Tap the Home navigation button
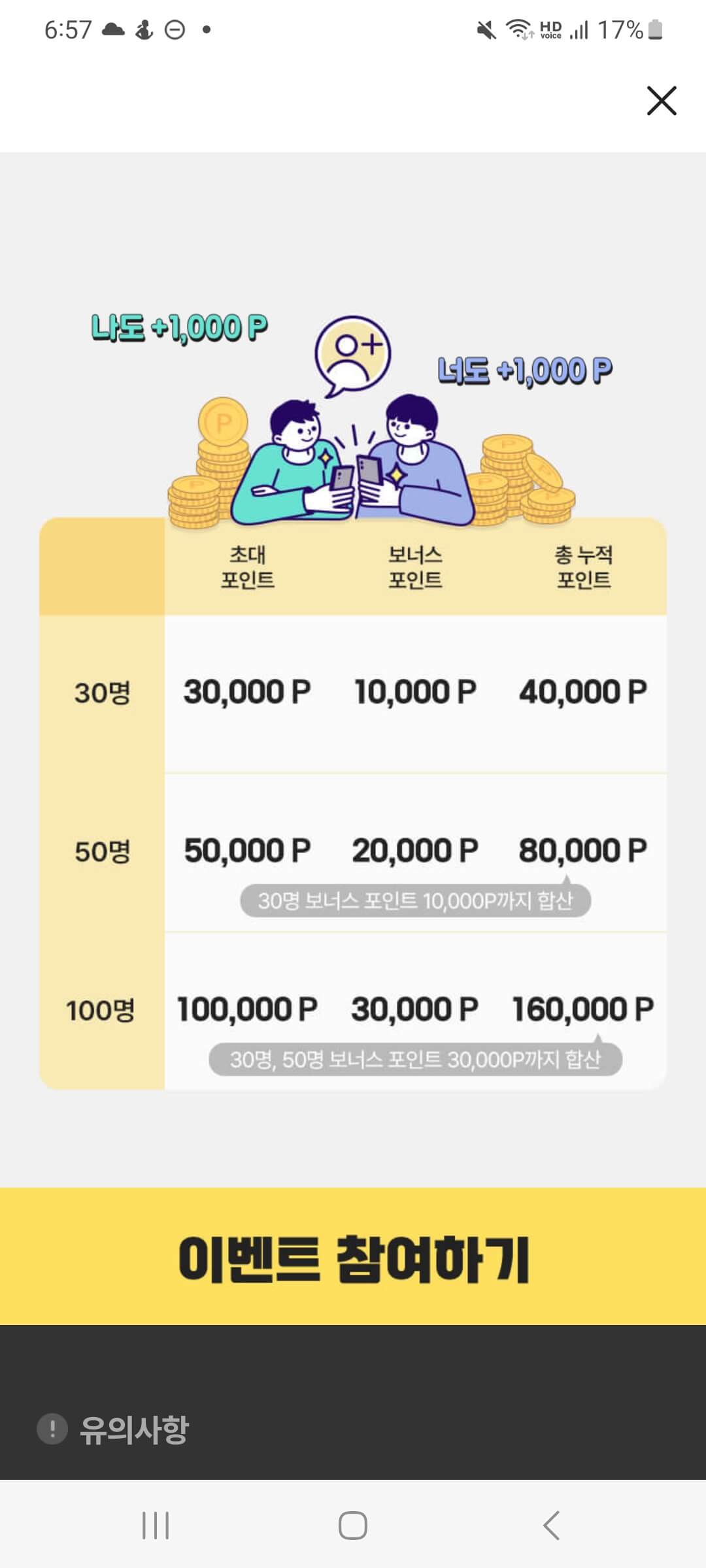 click(x=353, y=1527)
